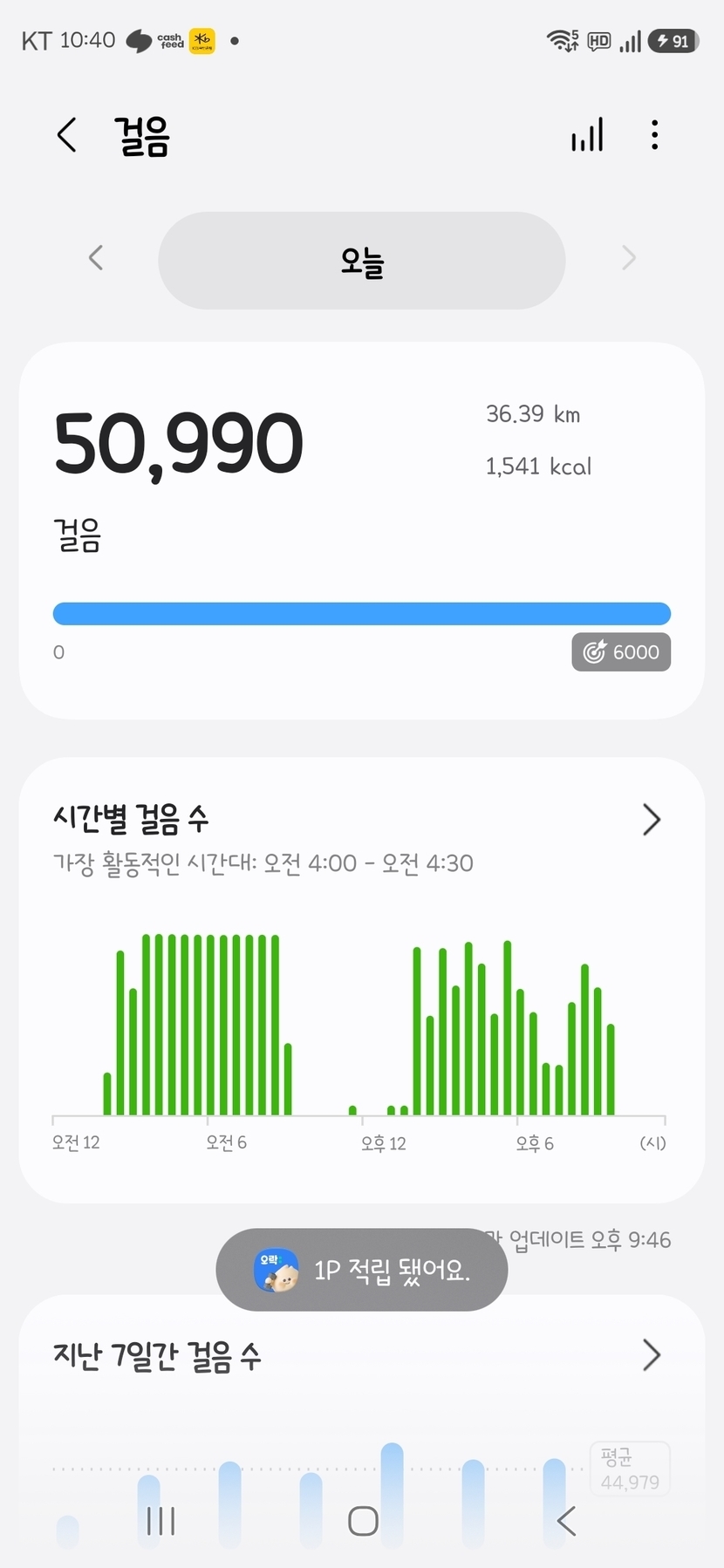
Task: Open the three-dot overflow menu
Action: (654, 134)
